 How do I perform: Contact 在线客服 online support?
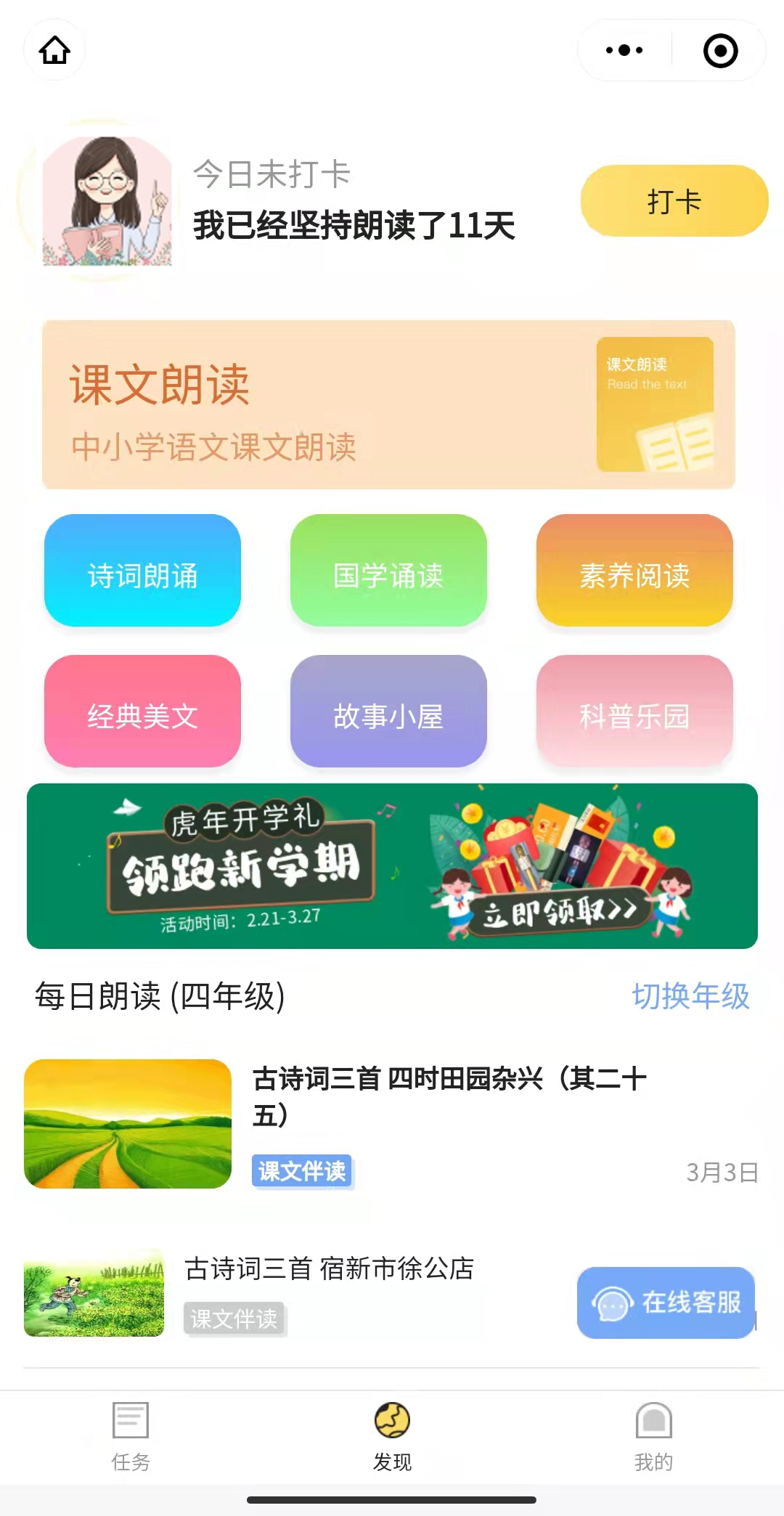tap(666, 1303)
